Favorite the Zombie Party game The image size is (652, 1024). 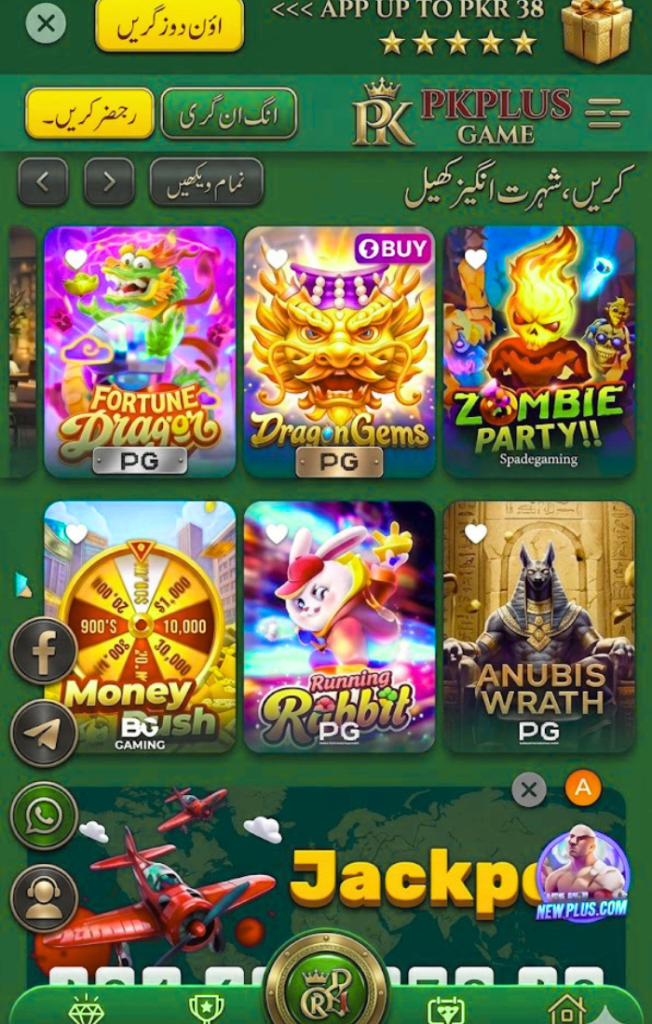(x=476, y=259)
